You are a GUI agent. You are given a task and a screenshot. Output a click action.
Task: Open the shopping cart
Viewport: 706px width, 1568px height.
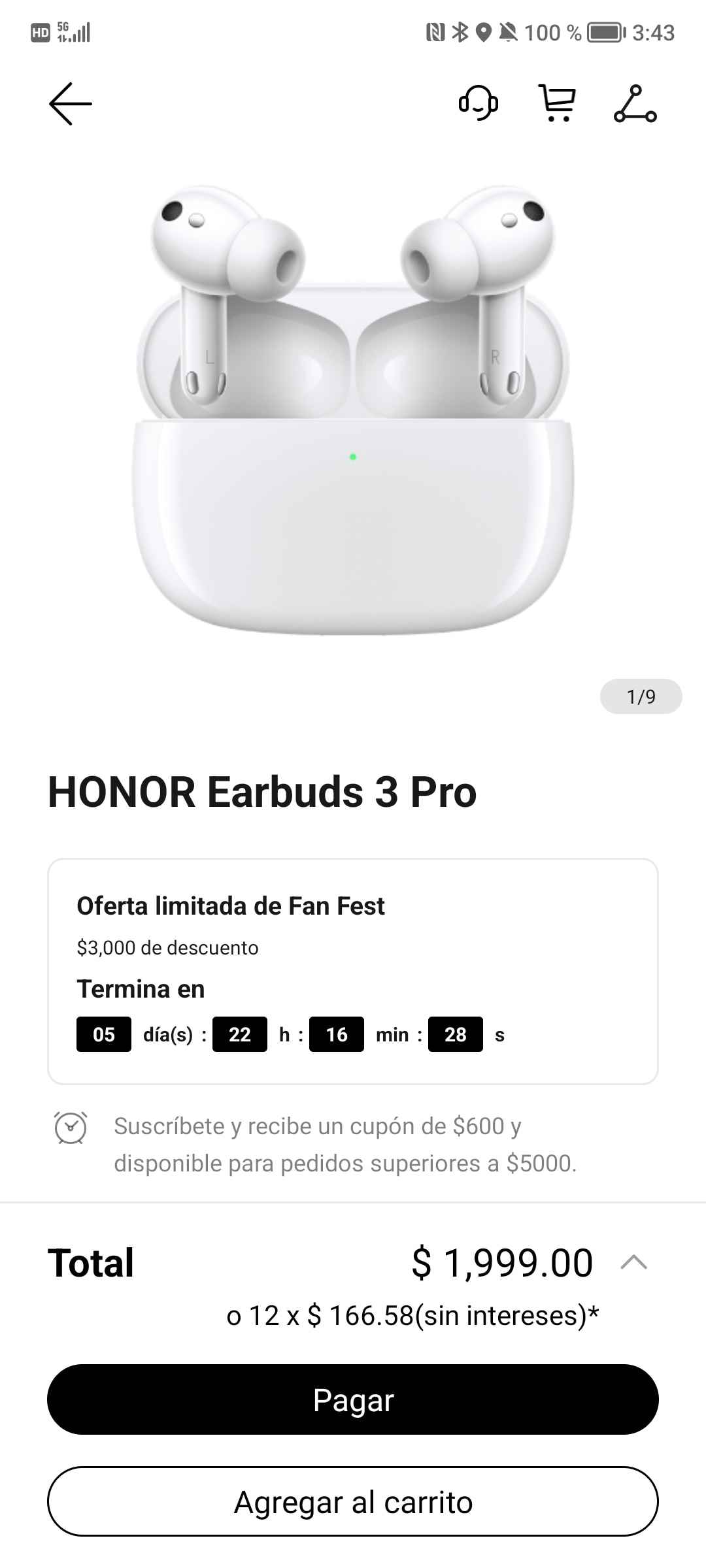click(x=557, y=103)
